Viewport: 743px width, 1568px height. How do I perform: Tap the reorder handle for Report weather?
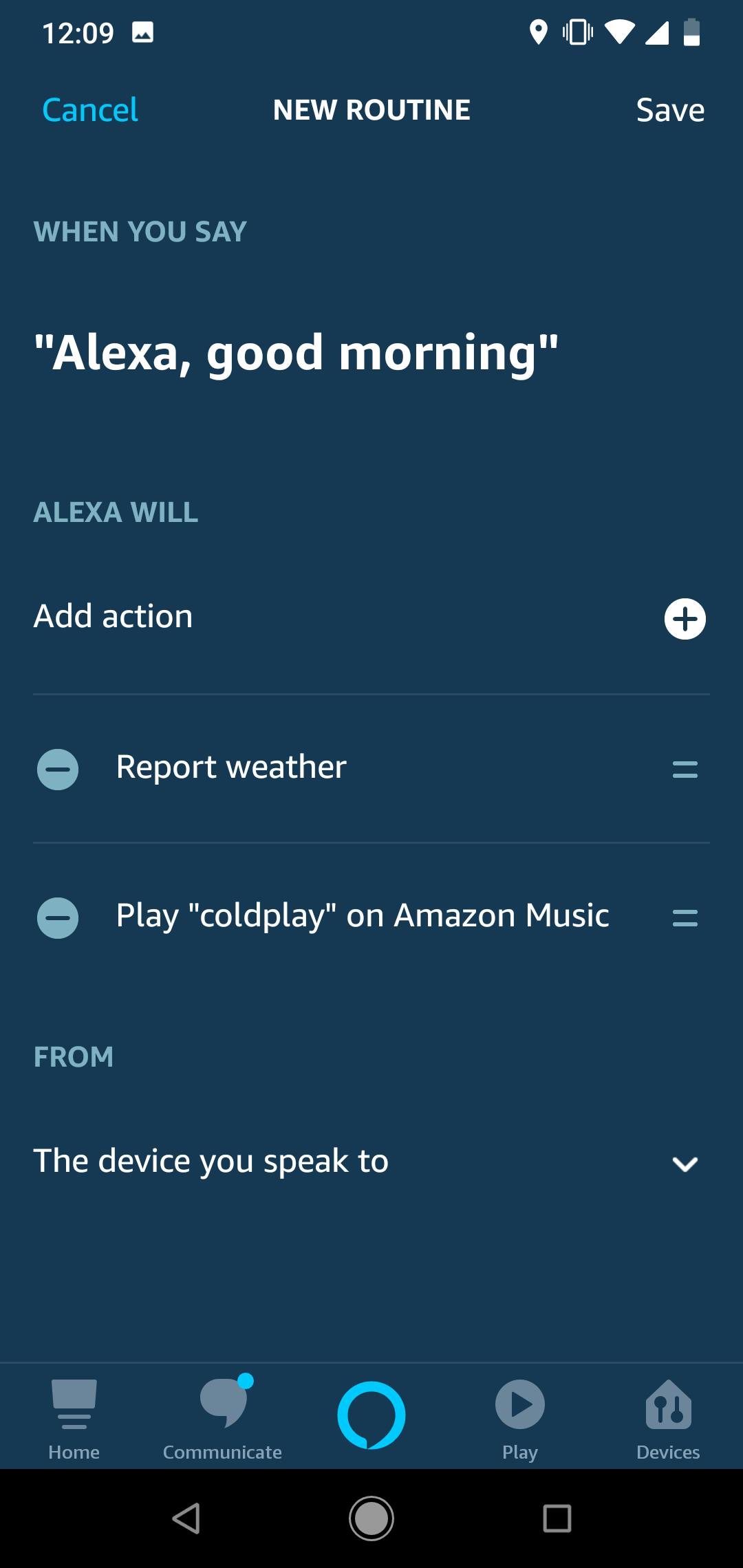point(685,769)
